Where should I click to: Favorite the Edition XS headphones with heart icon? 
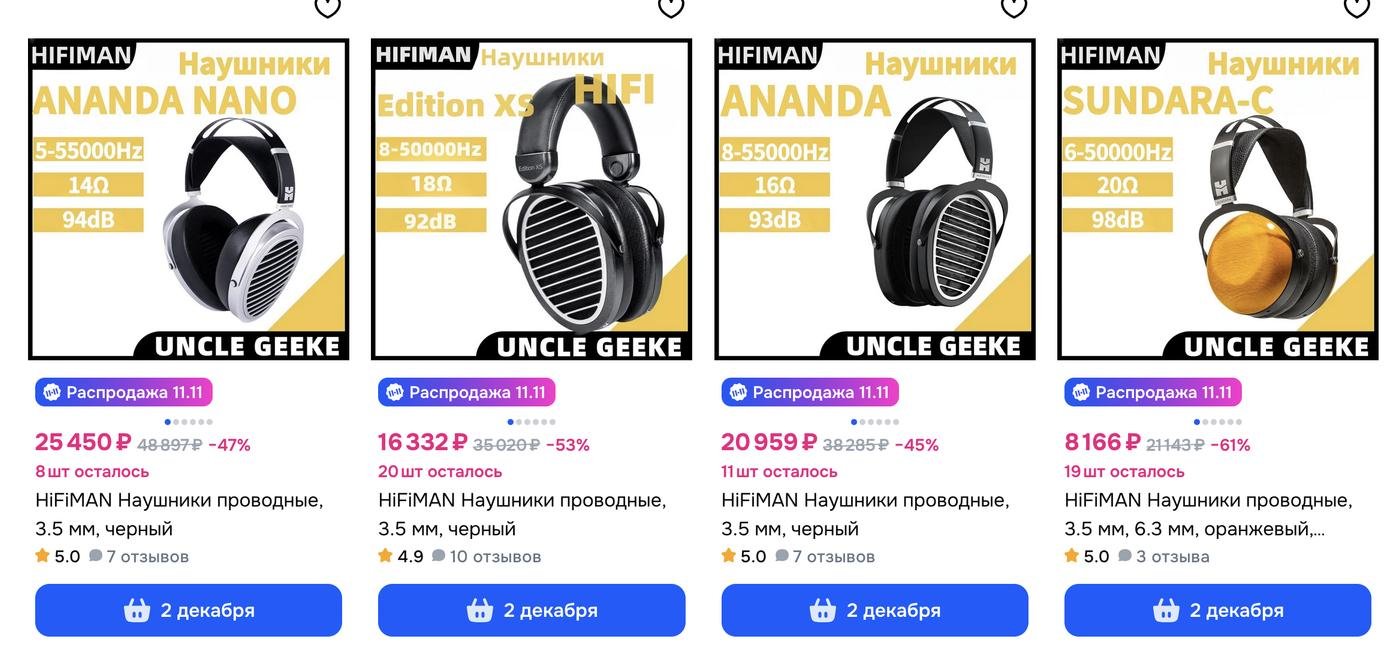tap(670, 6)
